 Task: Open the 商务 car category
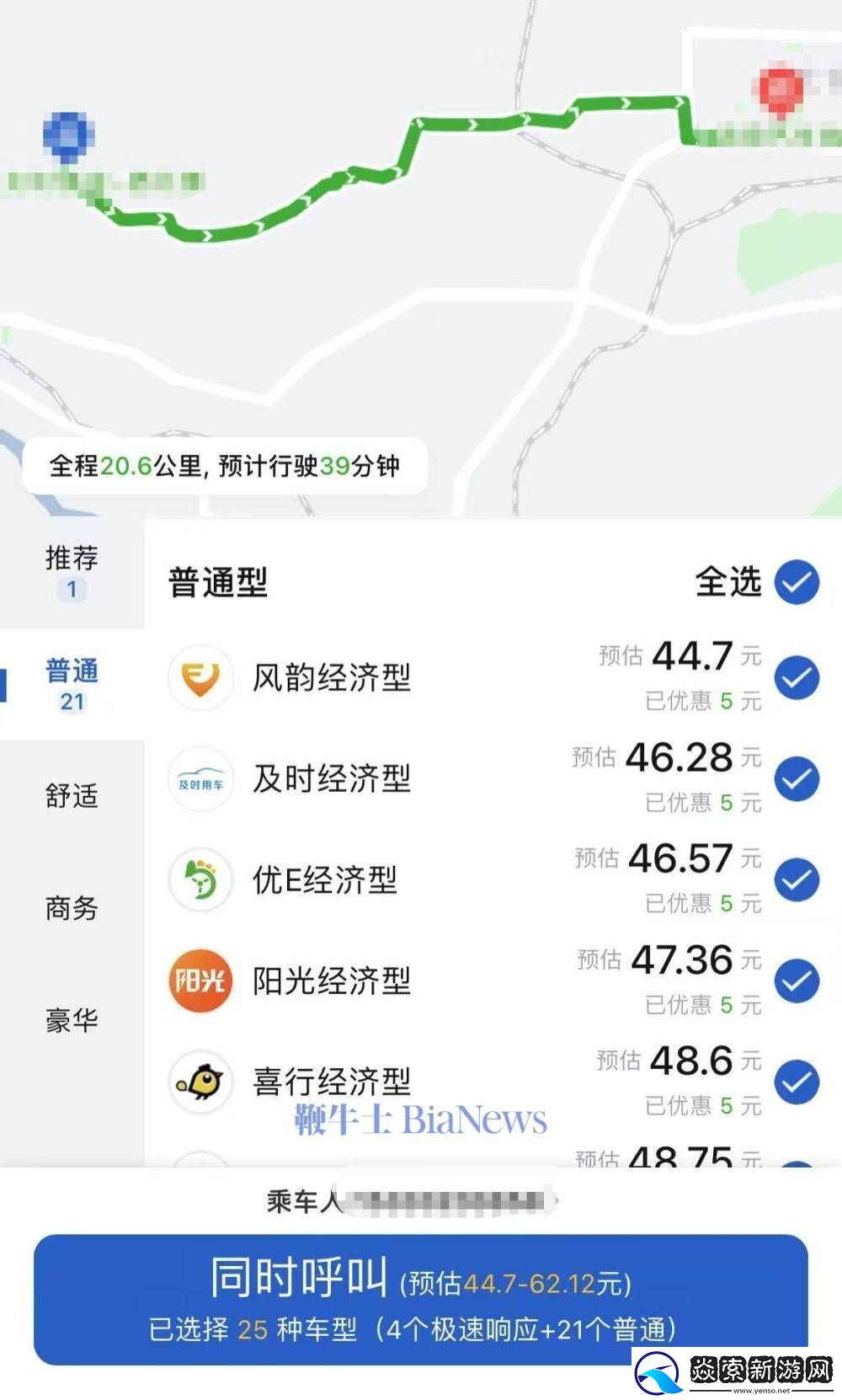[70, 909]
